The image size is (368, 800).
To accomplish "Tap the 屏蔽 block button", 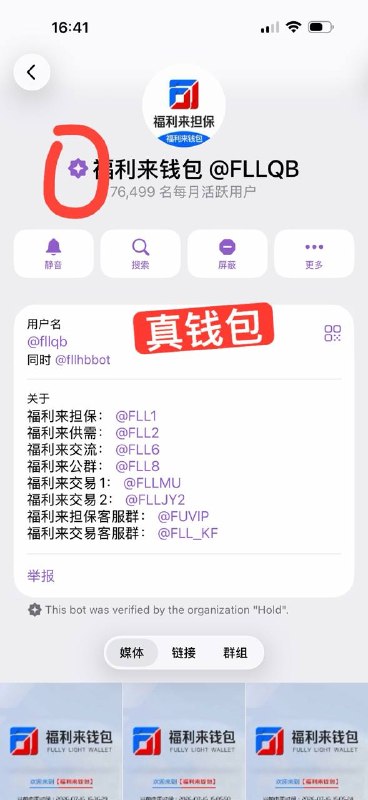I will point(227,254).
